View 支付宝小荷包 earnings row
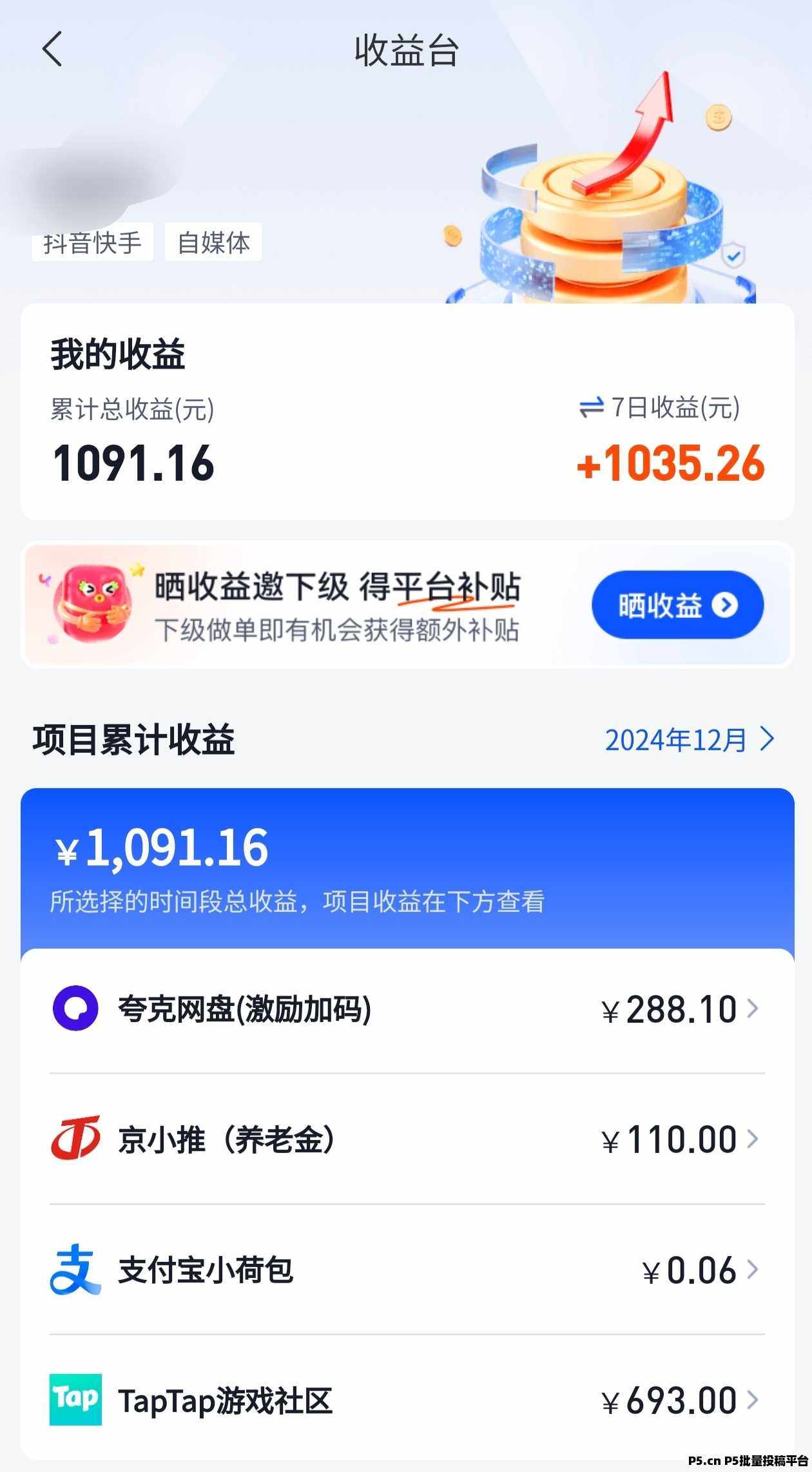 coord(407,1269)
